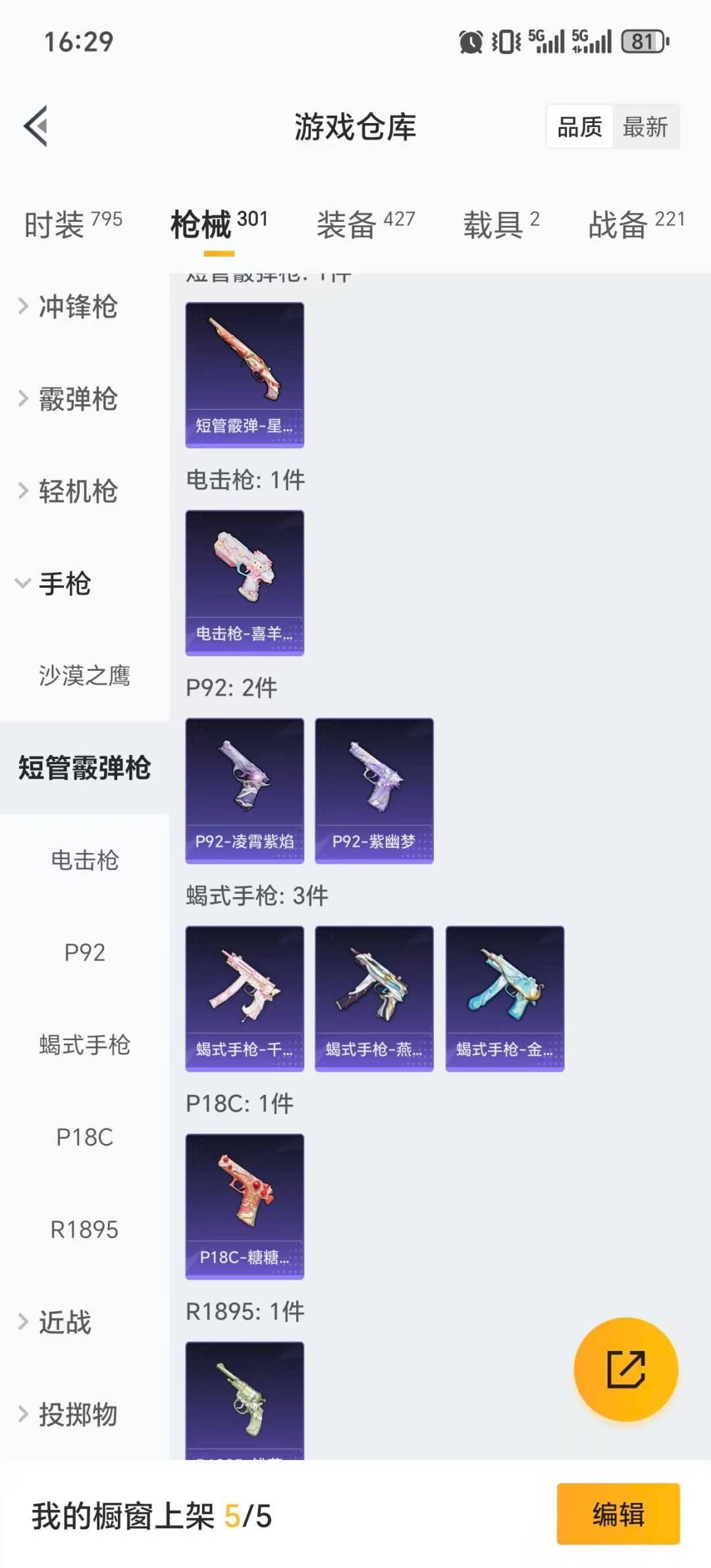Switch sorting to 最新
This screenshot has width=711, height=1568.
click(646, 127)
